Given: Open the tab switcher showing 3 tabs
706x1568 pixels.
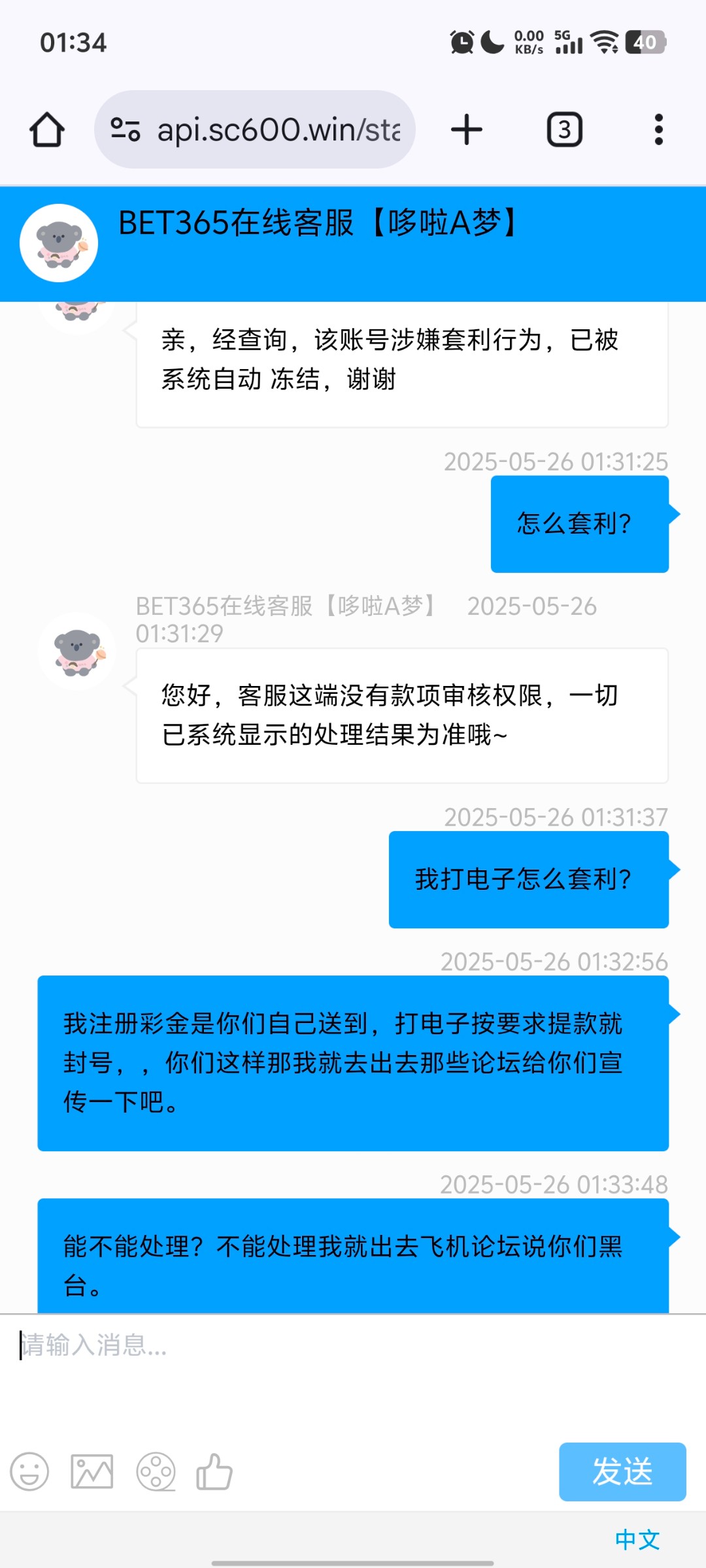Looking at the screenshot, I should [564, 129].
